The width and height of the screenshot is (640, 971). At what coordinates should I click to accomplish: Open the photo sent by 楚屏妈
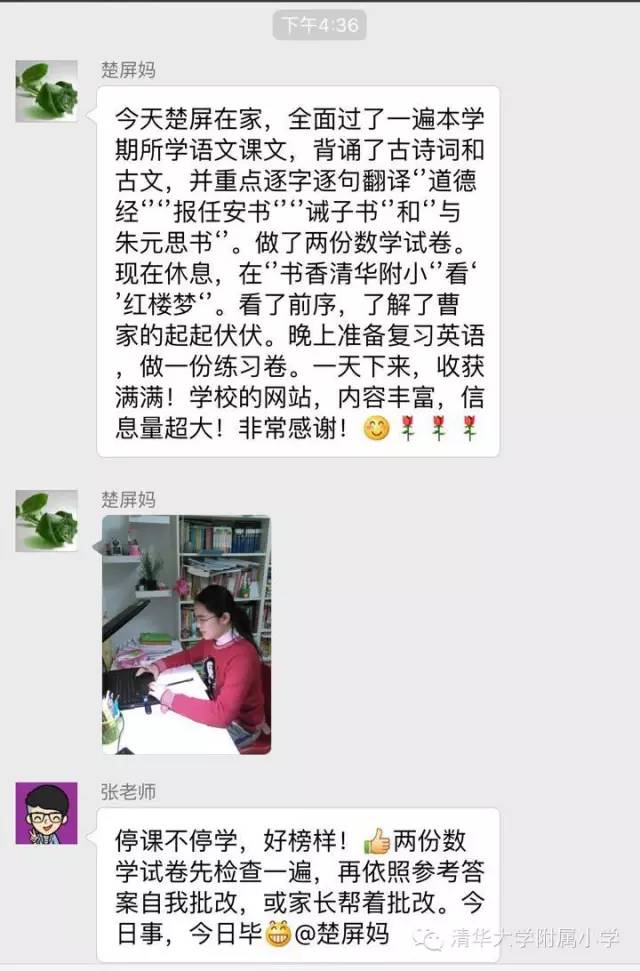[187, 634]
